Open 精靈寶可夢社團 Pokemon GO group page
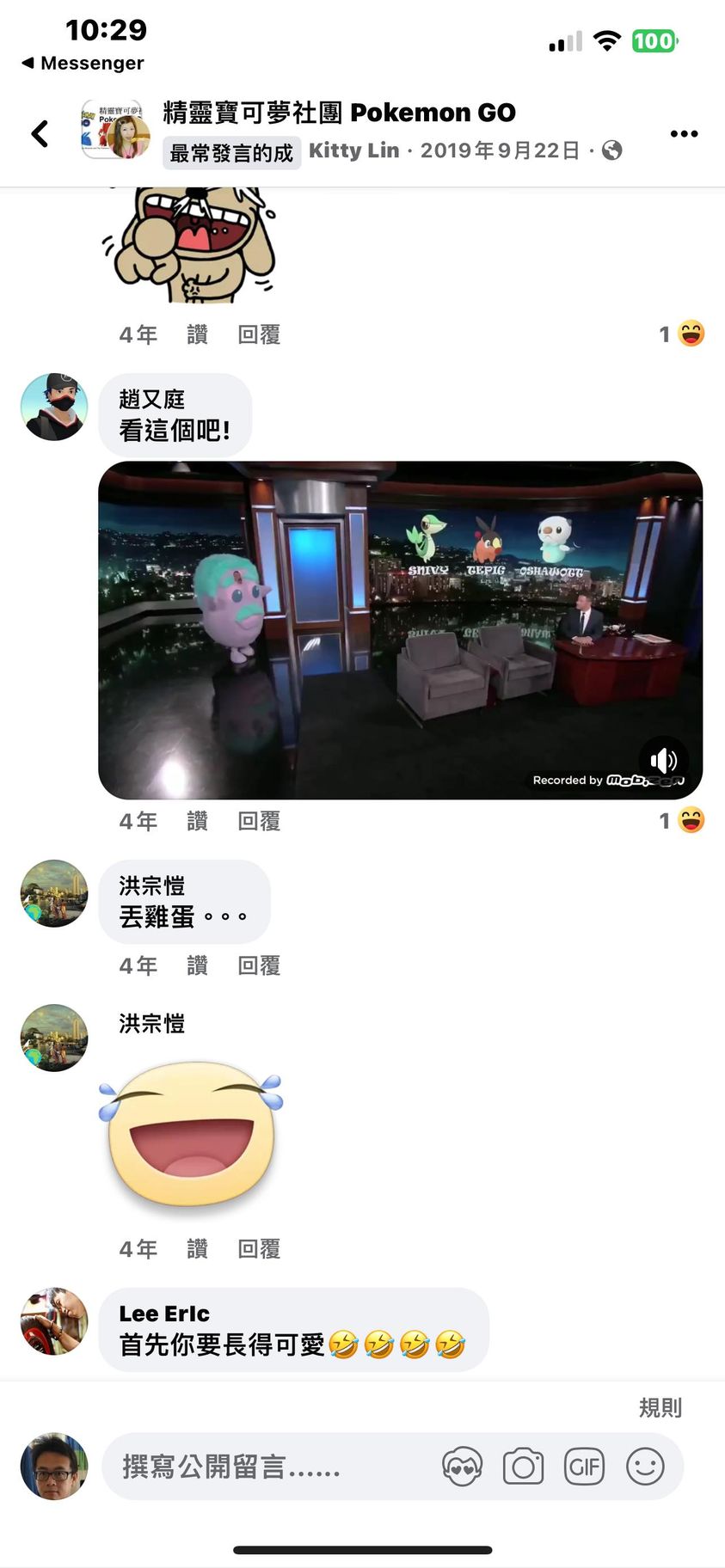Viewport: 725px width, 1568px height. pyautogui.click(x=339, y=113)
